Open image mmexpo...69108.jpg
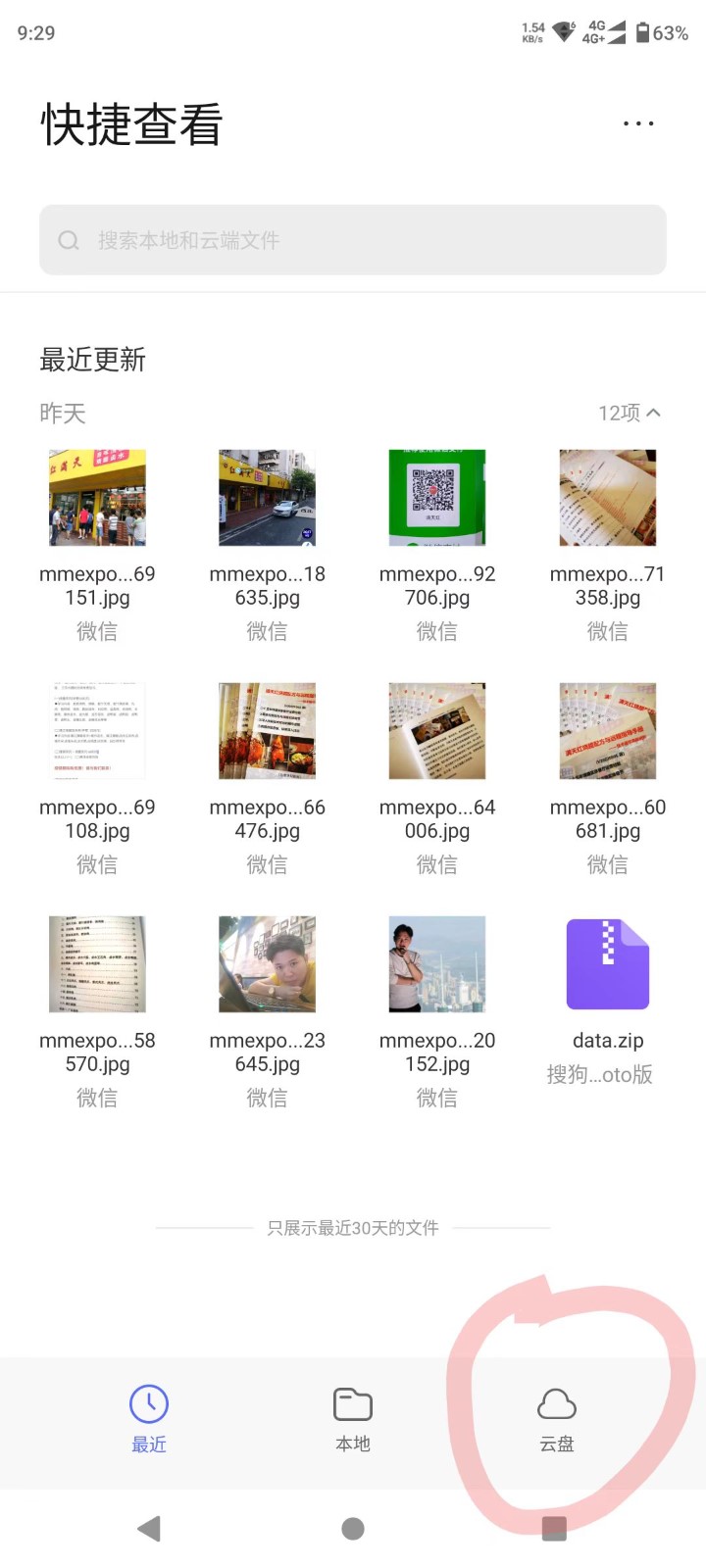This screenshot has height=1568, width=706. [97, 731]
